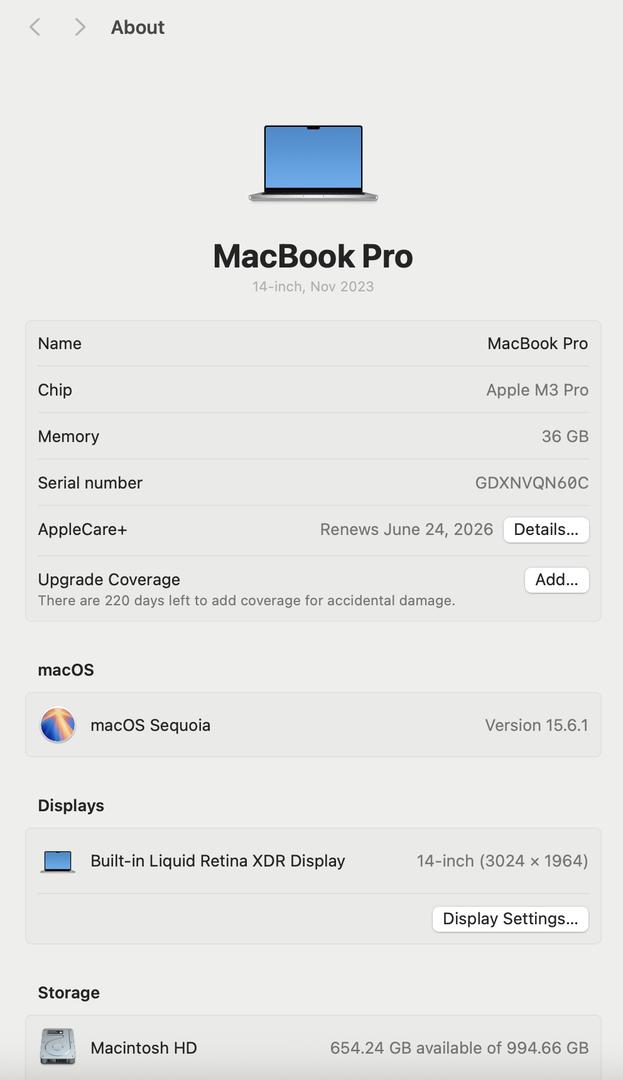Open AppleCare+ Details
623x1080 pixels.
click(545, 530)
